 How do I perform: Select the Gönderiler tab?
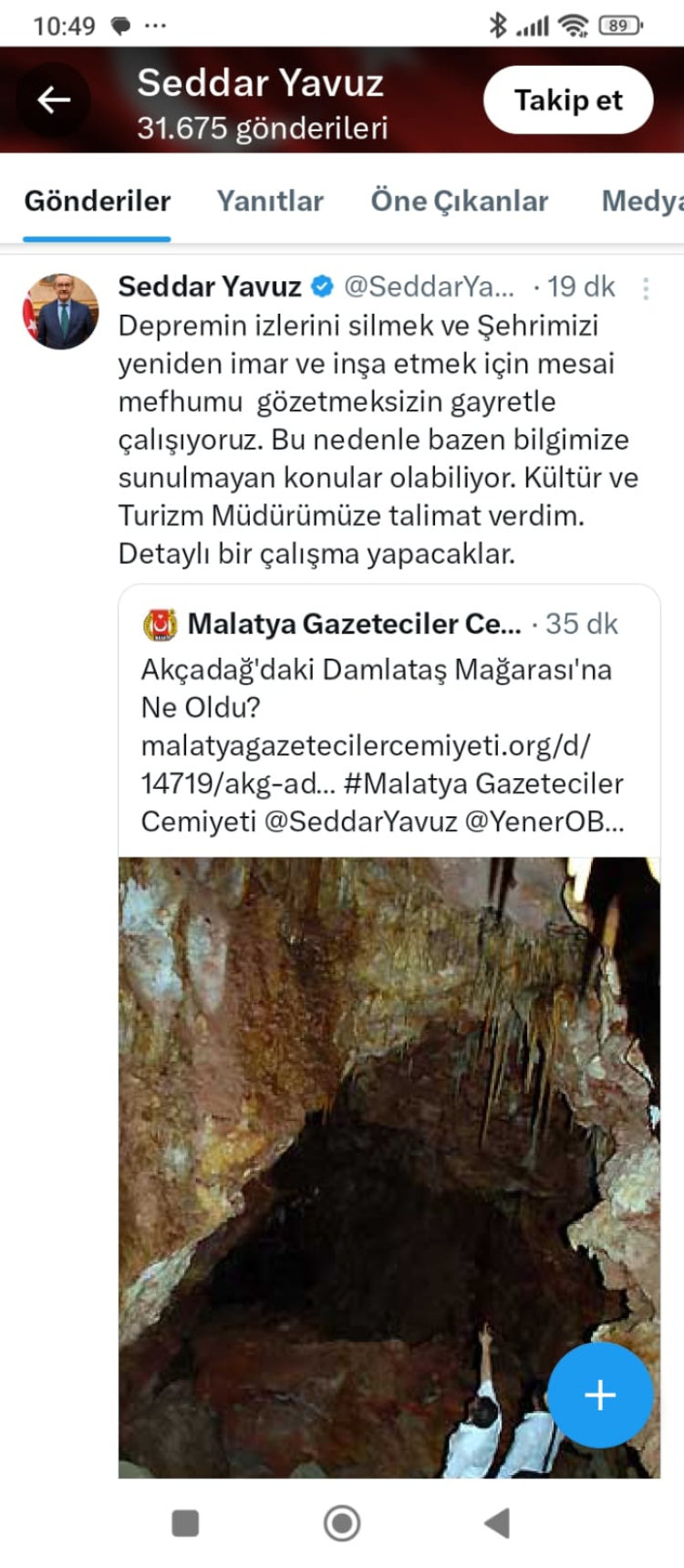98,202
